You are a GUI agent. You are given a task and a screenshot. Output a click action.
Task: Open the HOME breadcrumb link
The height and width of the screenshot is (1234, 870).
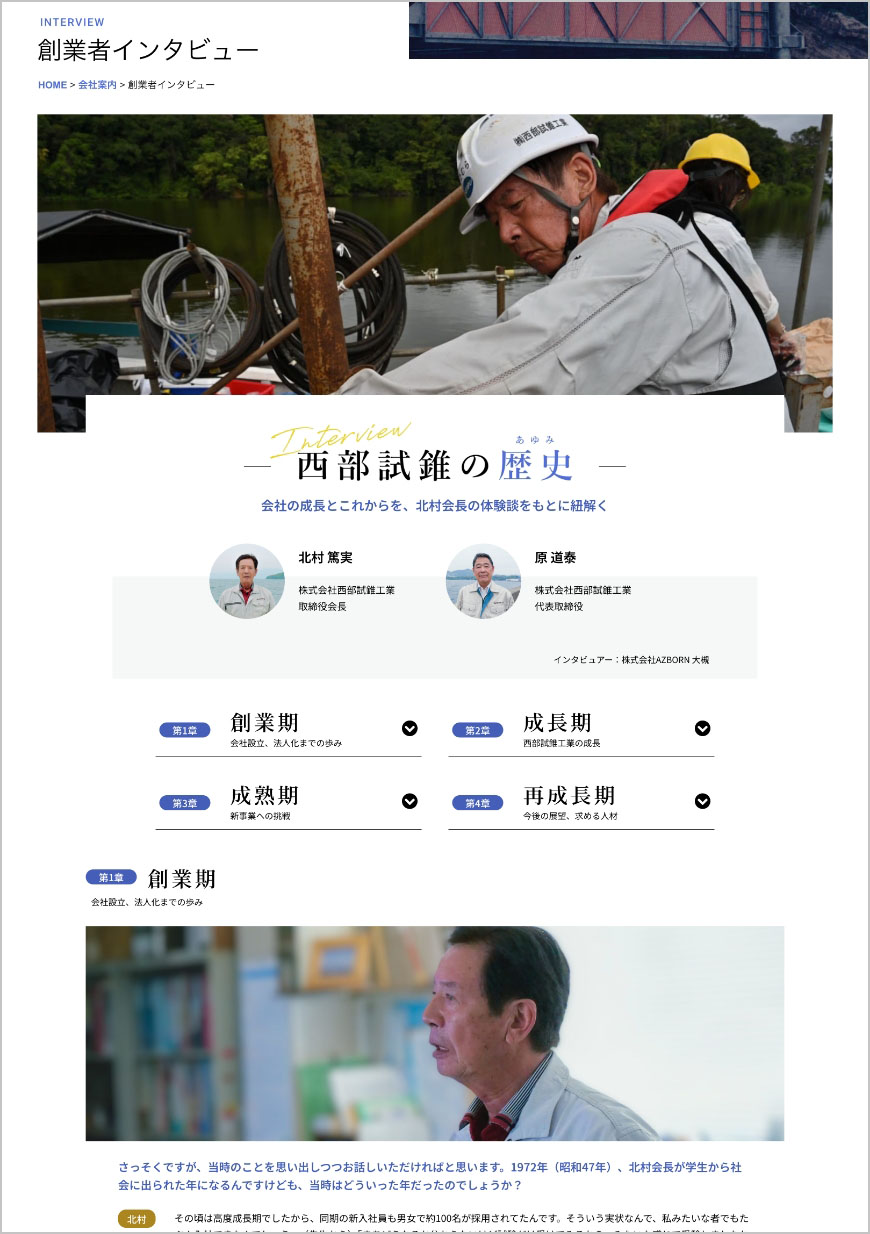pos(52,85)
